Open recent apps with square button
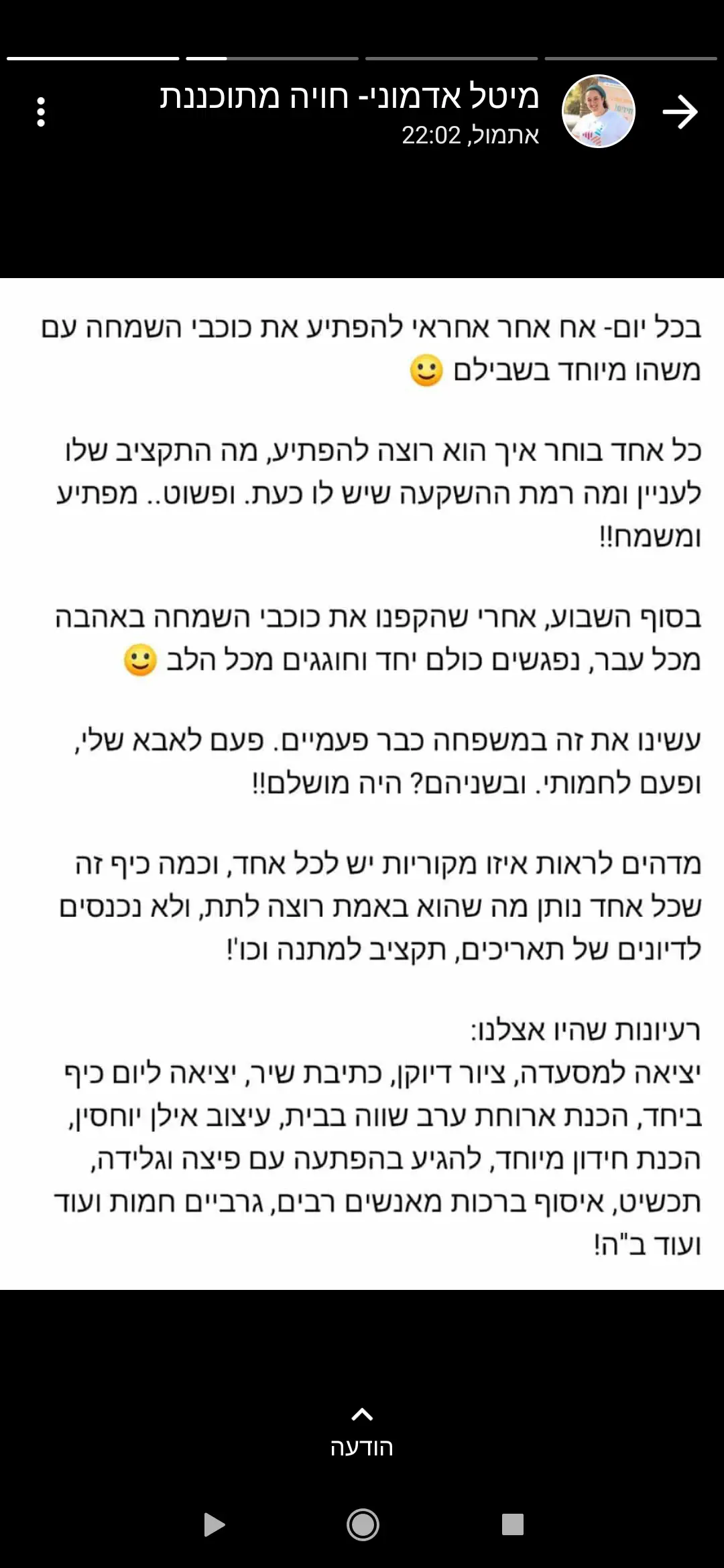Viewport: 724px width, 1568px height. 512,1524
